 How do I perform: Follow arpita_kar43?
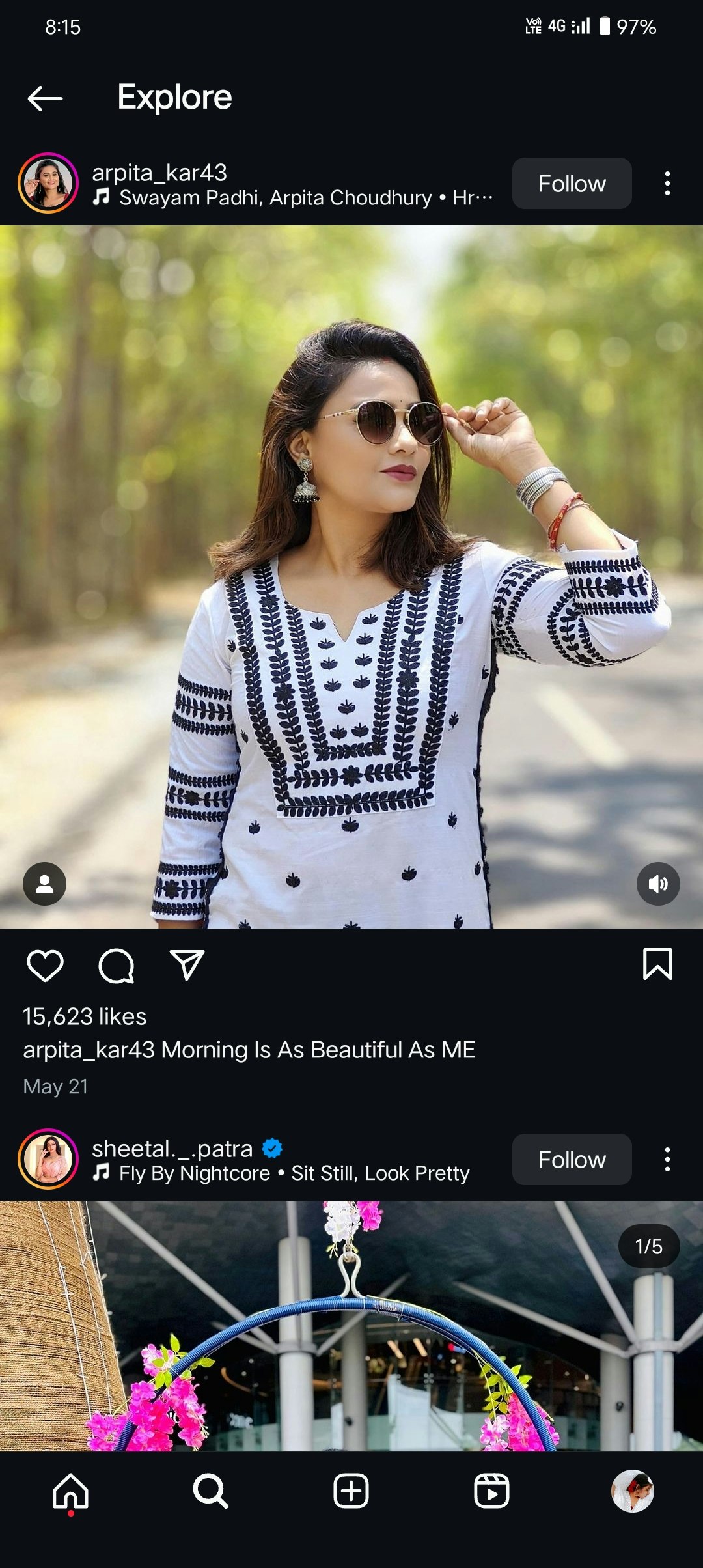571,183
